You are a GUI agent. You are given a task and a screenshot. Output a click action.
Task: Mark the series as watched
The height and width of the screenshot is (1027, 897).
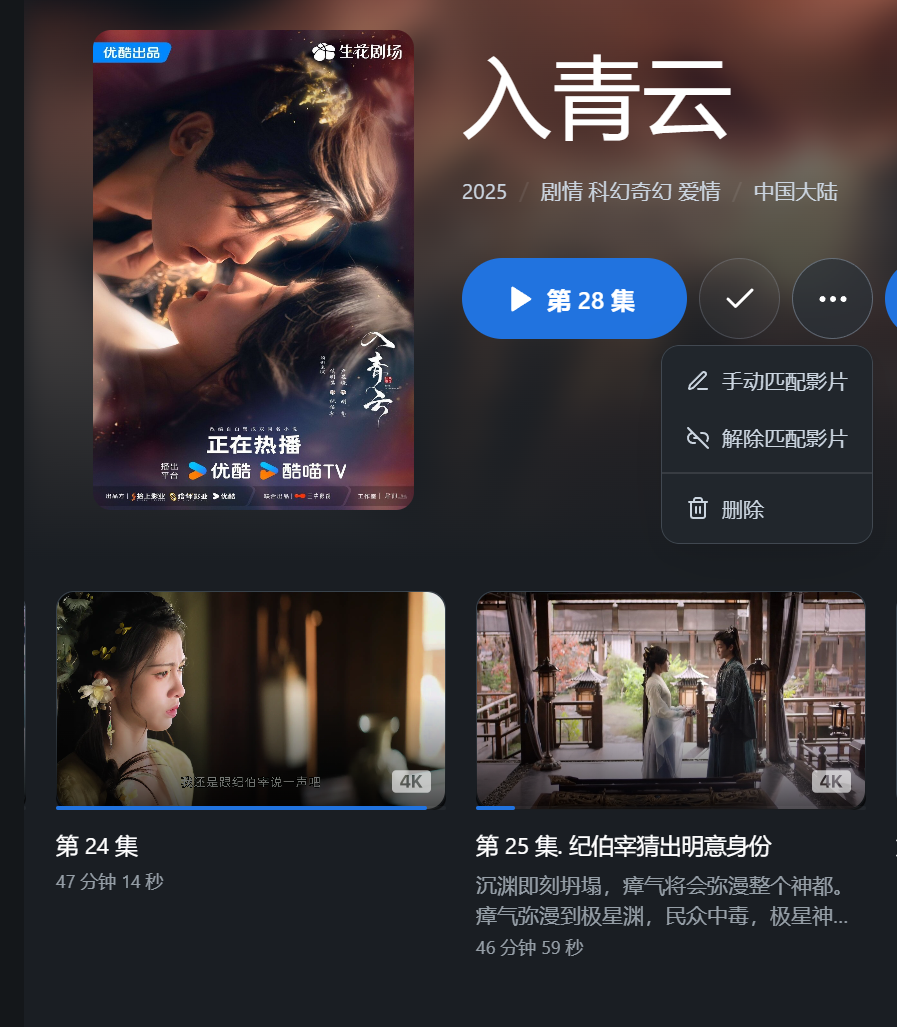tap(739, 299)
